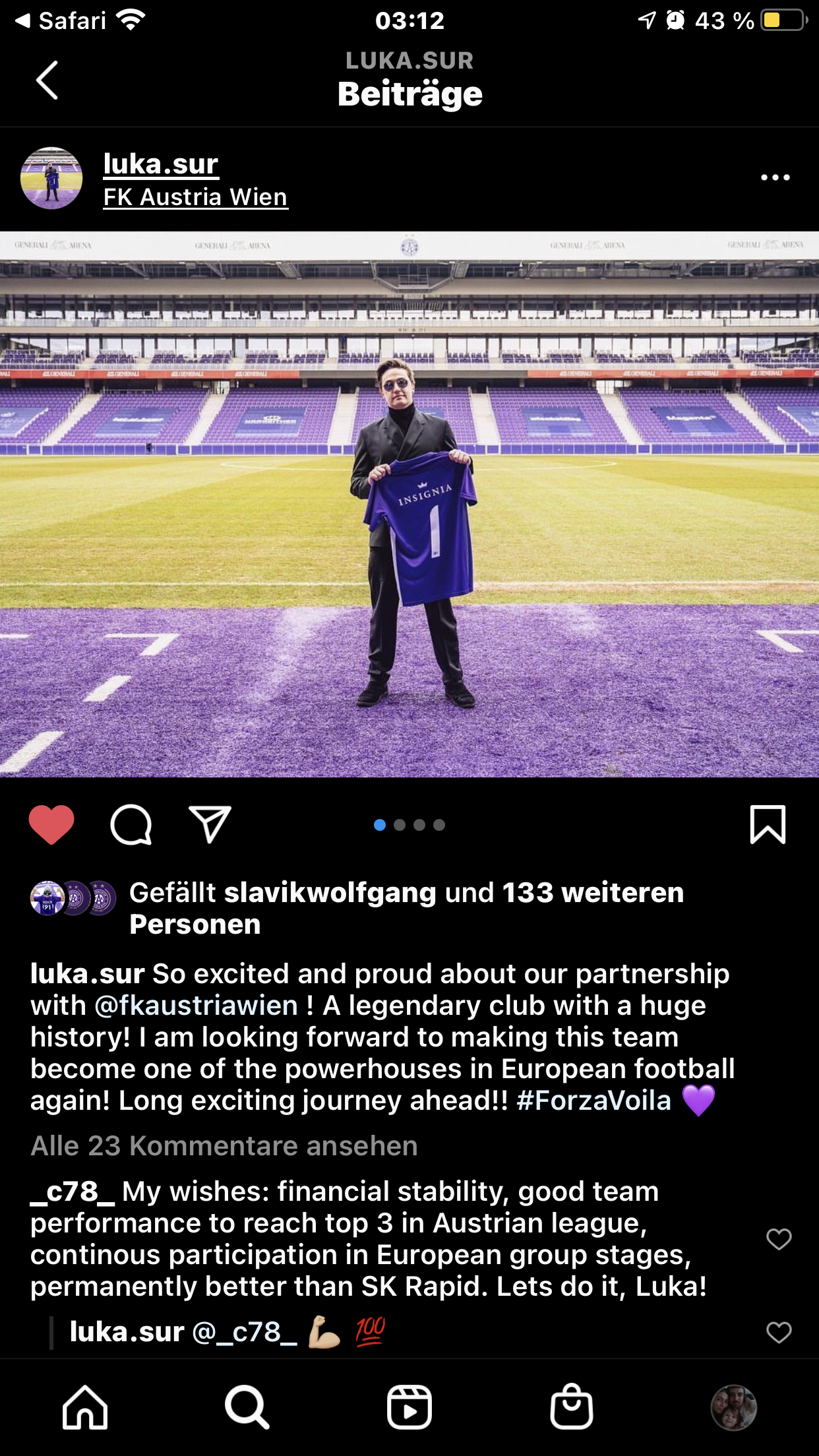819x1456 pixels.
Task: Open your own profile tab
Action: click(734, 1407)
